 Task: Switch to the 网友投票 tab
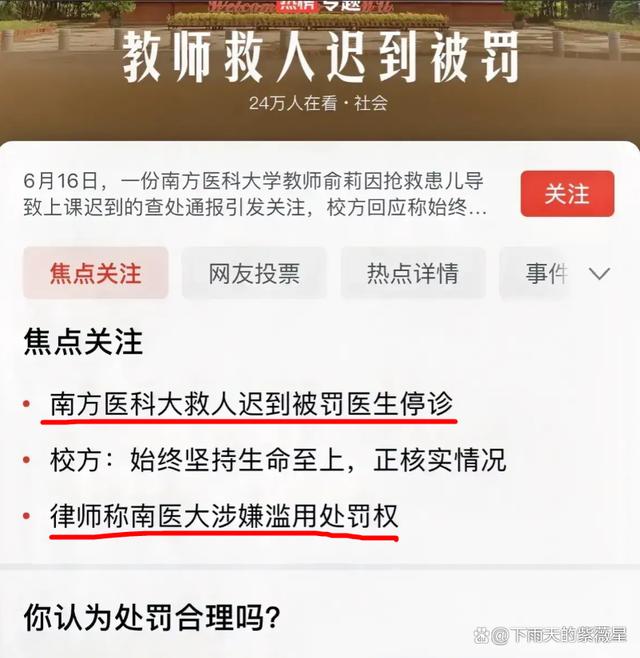(x=254, y=273)
